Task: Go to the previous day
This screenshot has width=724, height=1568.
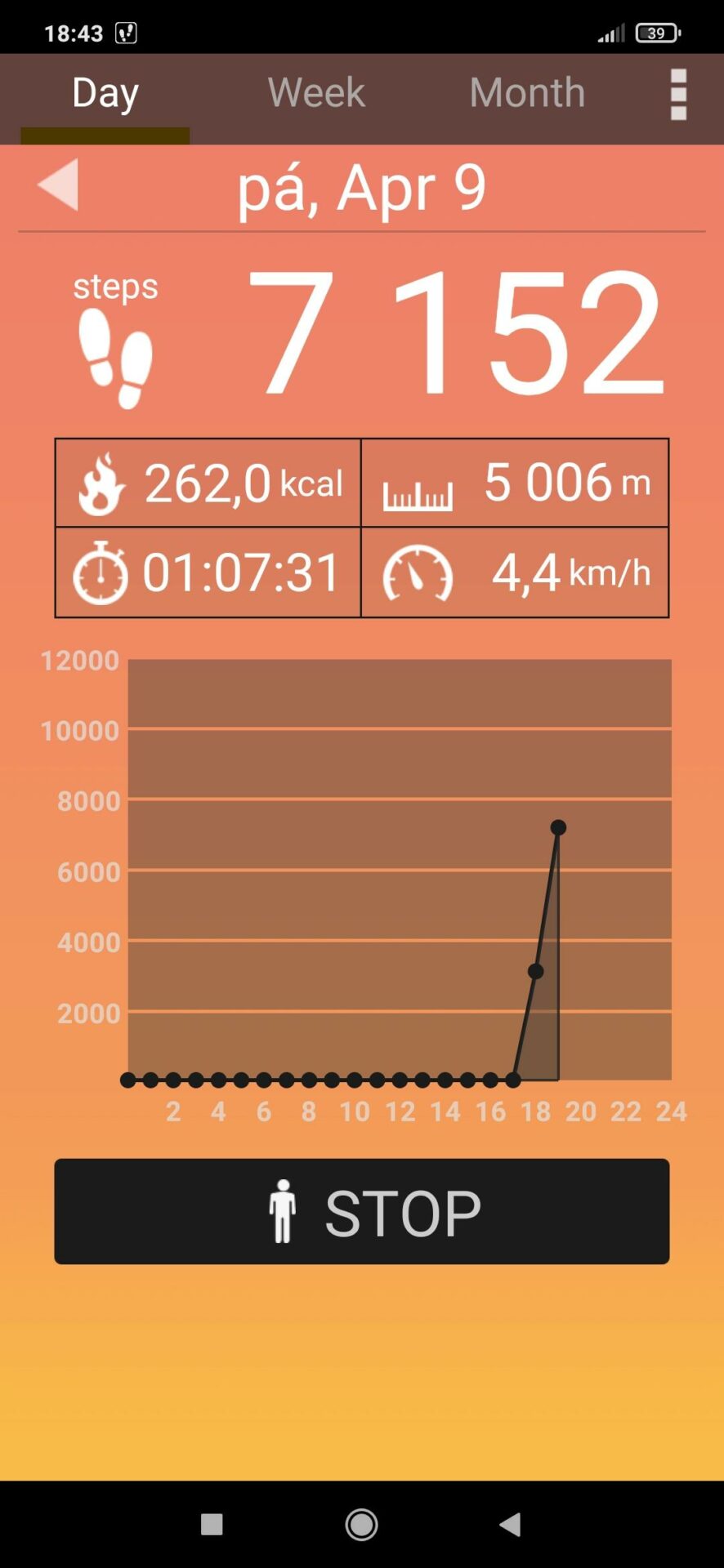Action: (x=59, y=185)
